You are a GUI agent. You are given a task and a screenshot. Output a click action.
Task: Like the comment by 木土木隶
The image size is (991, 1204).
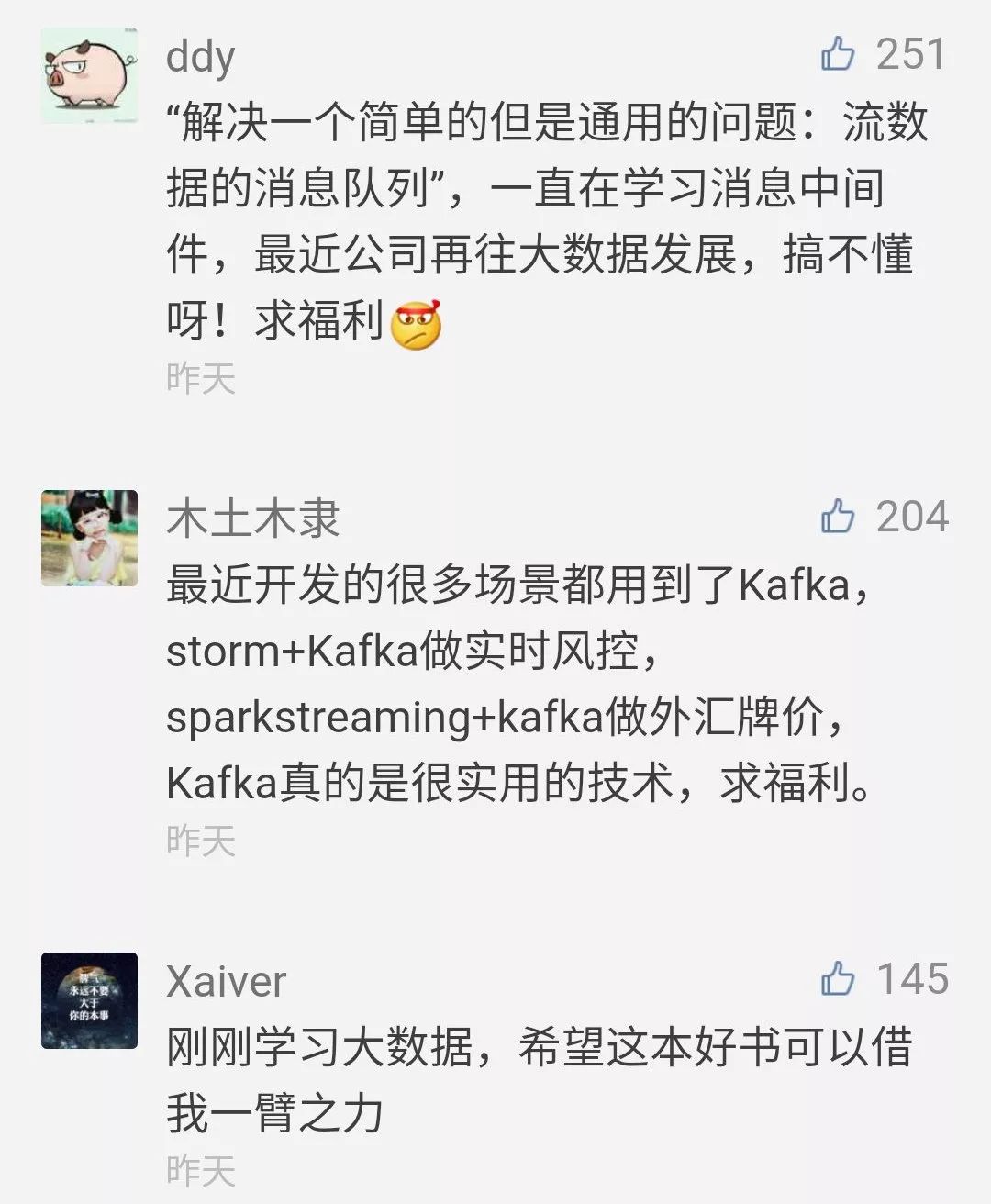pos(838,517)
